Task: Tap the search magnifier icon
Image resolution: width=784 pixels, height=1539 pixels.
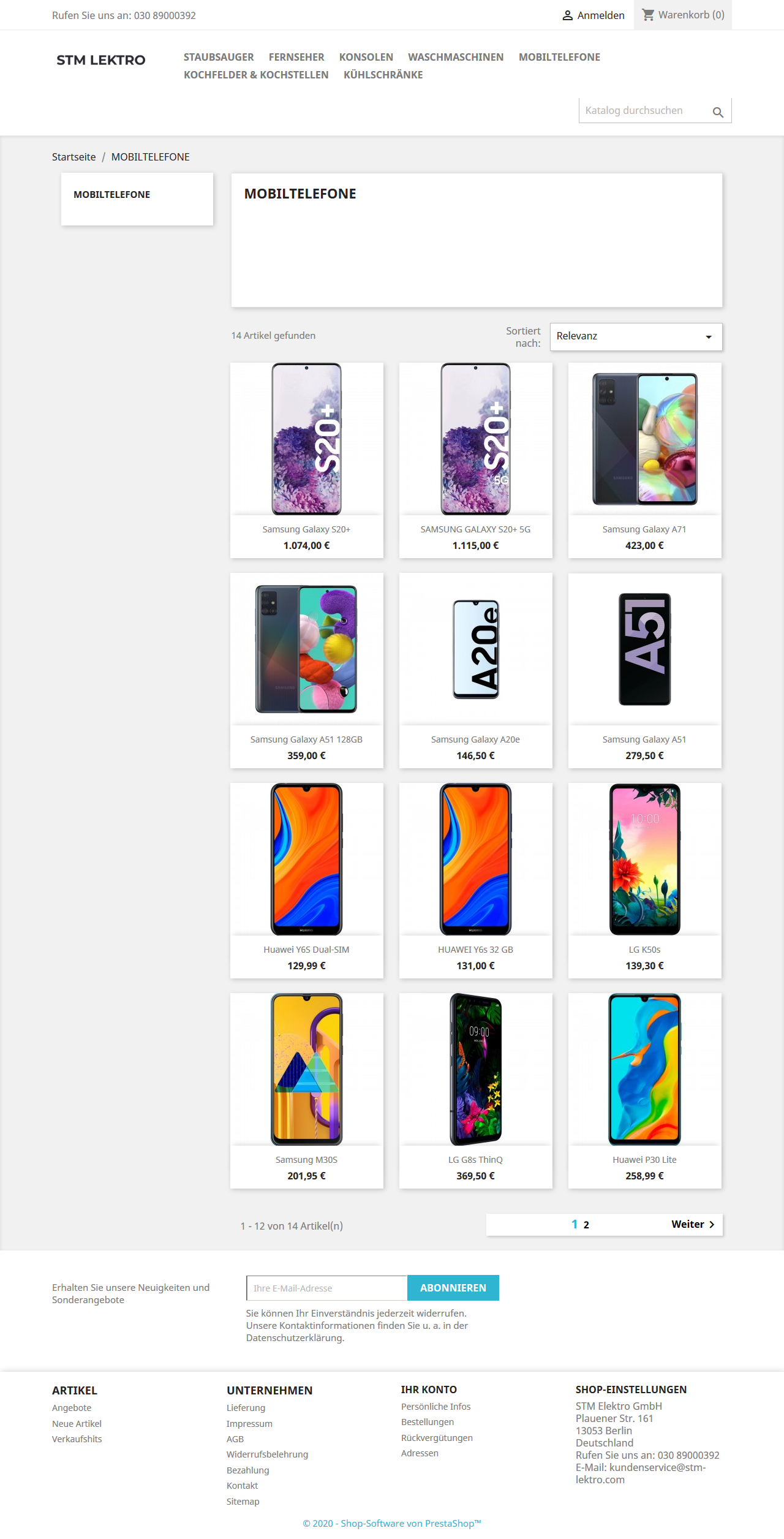Action: click(x=718, y=112)
